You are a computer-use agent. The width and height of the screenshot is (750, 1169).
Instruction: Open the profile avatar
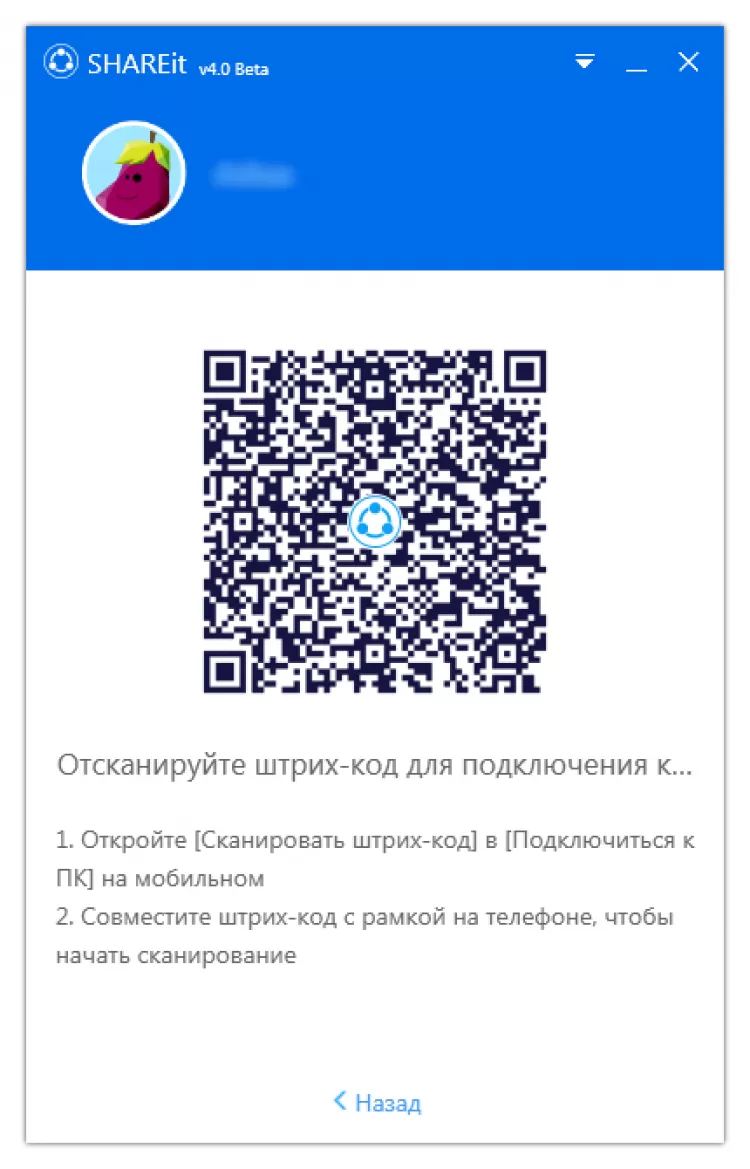134,175
